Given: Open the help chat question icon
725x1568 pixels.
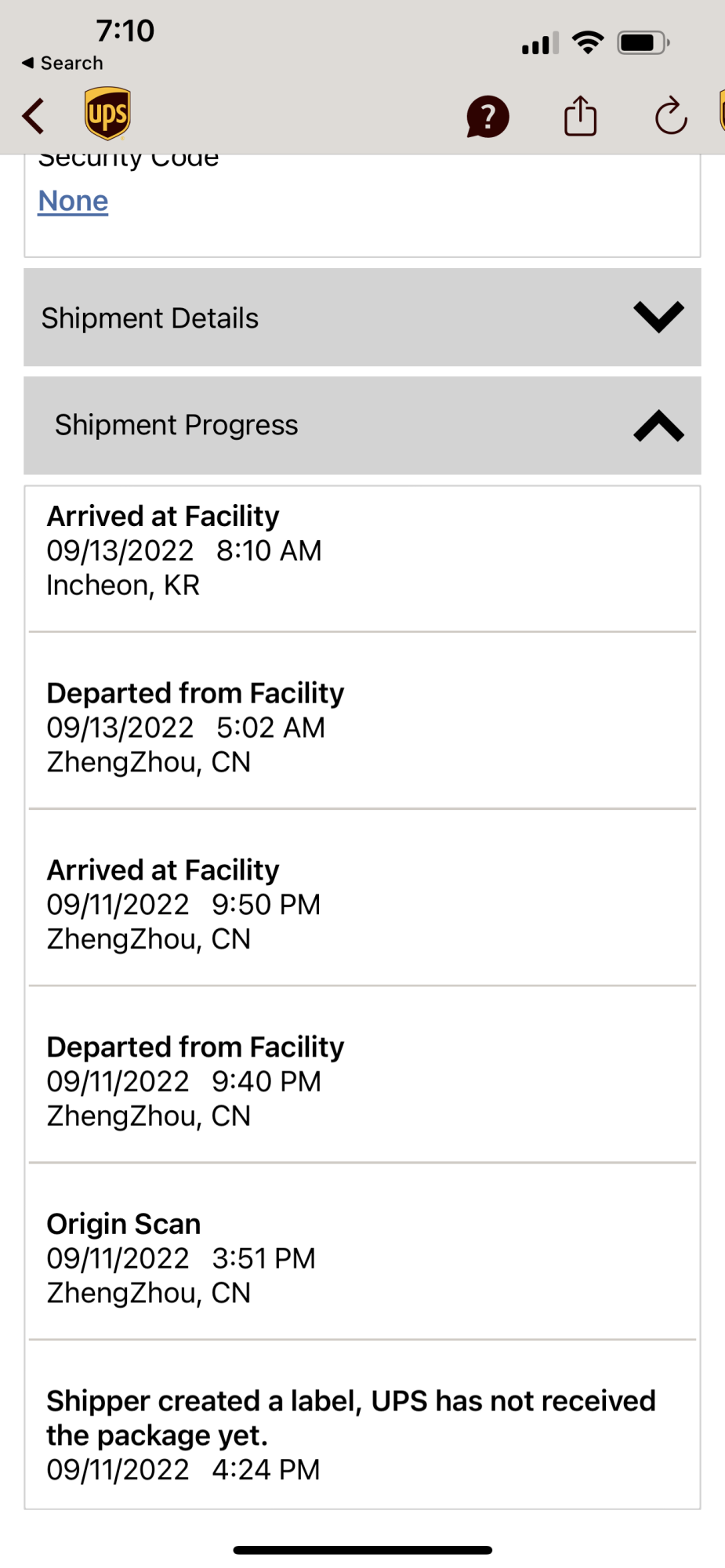Looking at the screenshot, I should (488, 117).
